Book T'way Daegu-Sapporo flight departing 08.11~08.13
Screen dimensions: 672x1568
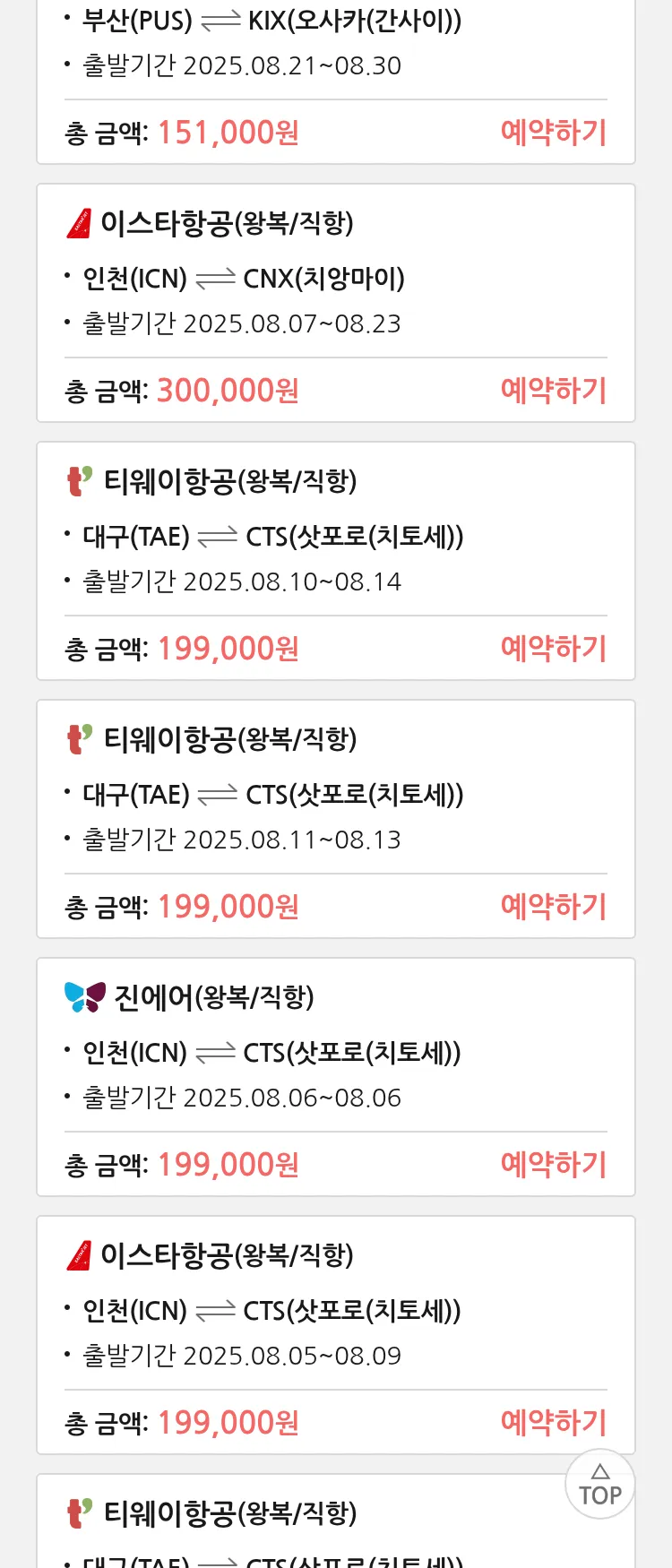(x=553, y=907)
